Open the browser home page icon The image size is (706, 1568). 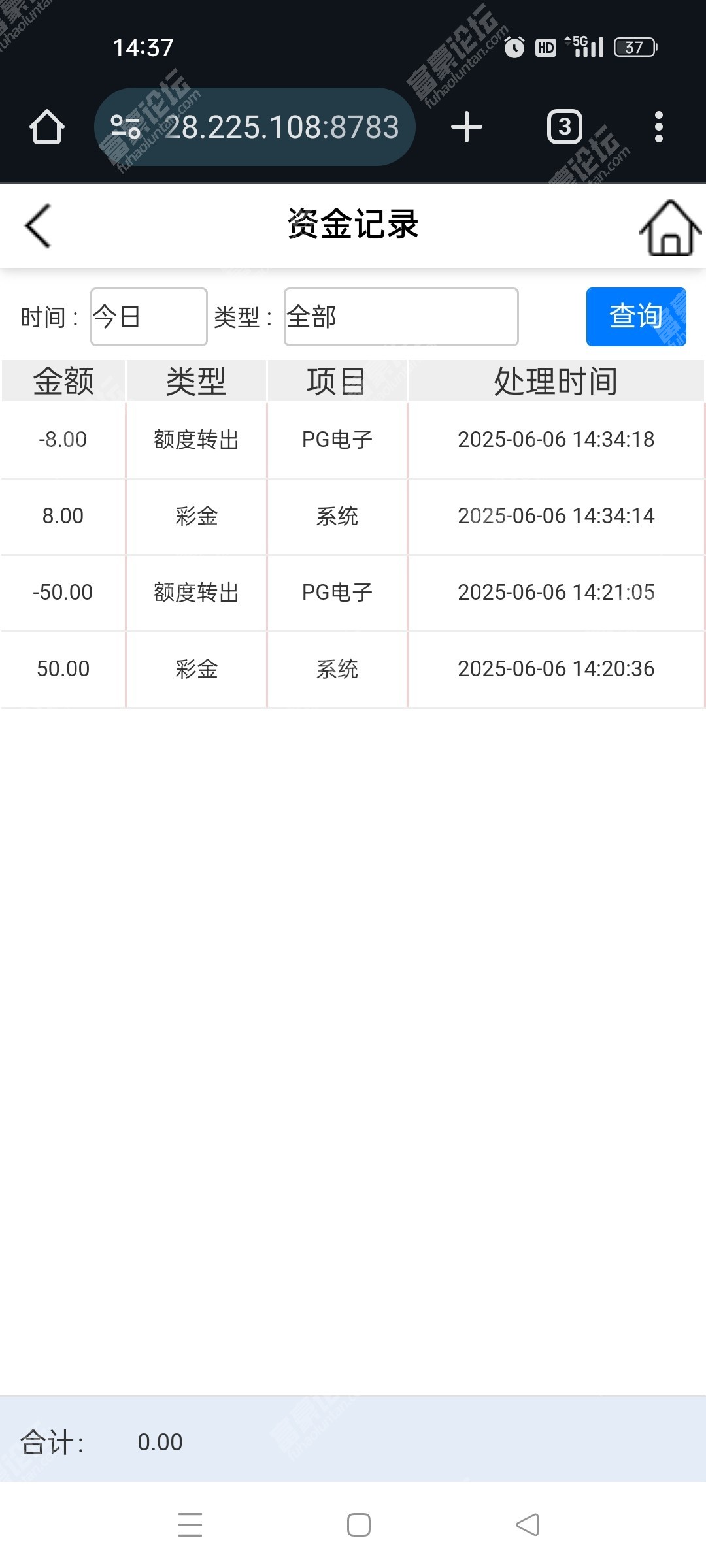(x=47, y=127)
